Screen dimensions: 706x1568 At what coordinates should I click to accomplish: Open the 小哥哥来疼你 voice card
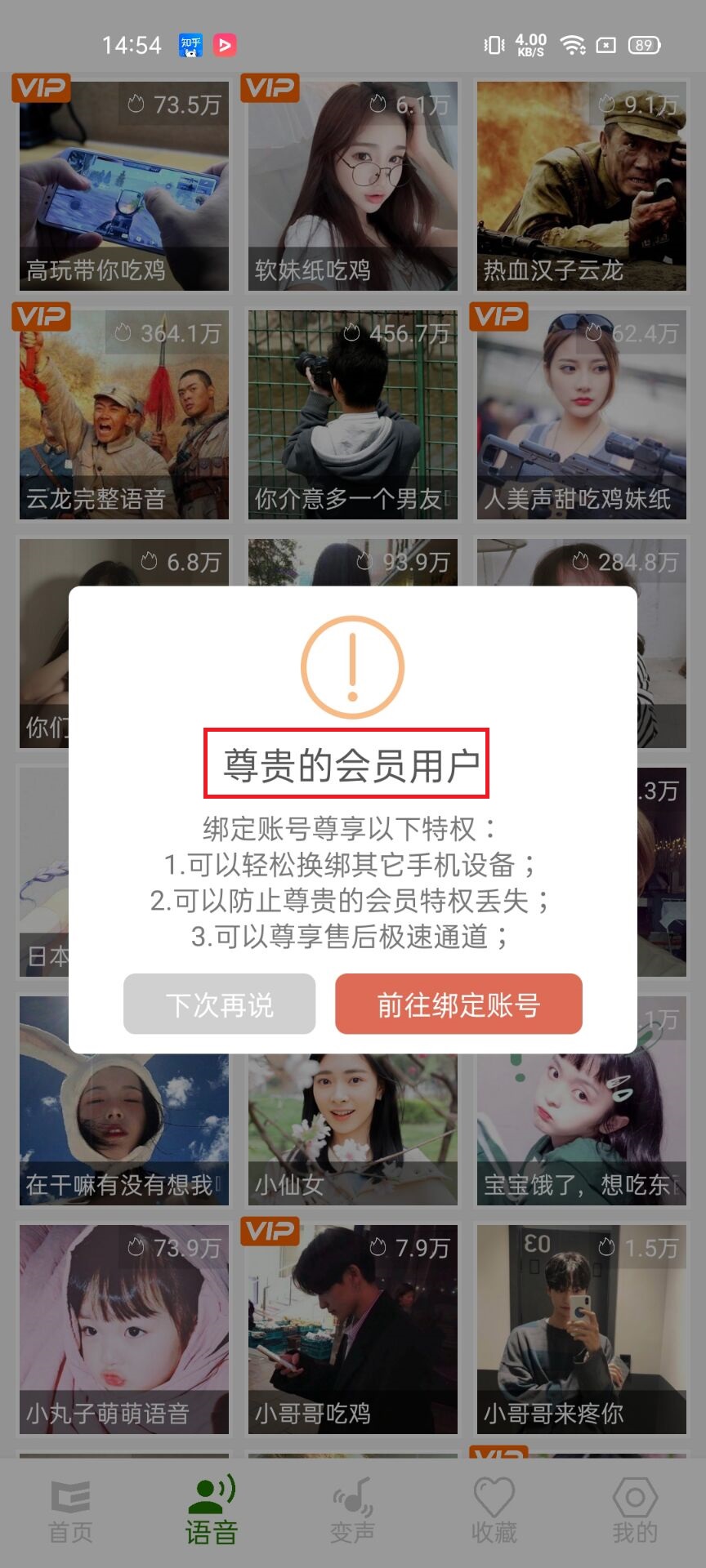coord(581,1330)
